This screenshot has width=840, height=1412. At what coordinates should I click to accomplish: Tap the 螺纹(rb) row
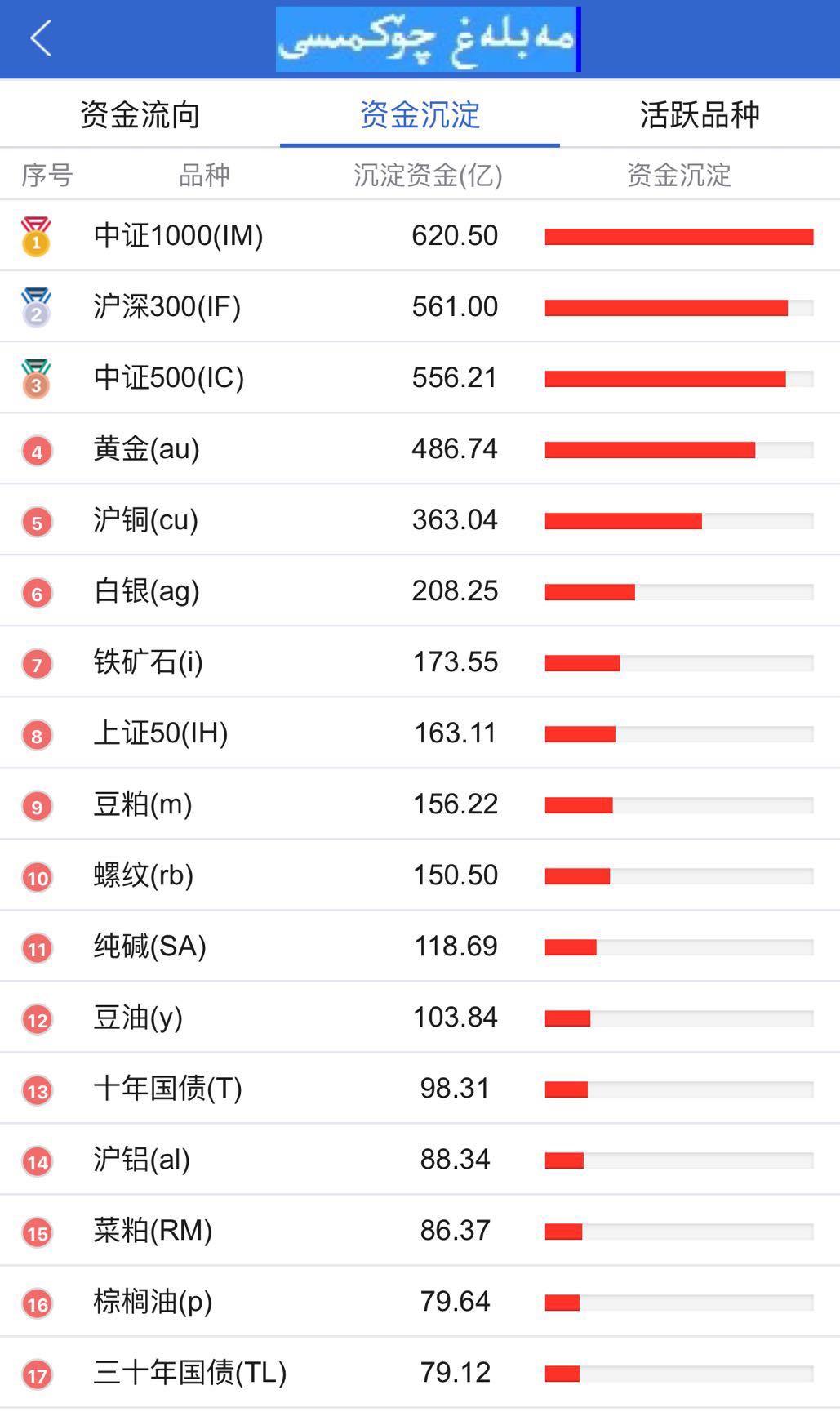144,875
